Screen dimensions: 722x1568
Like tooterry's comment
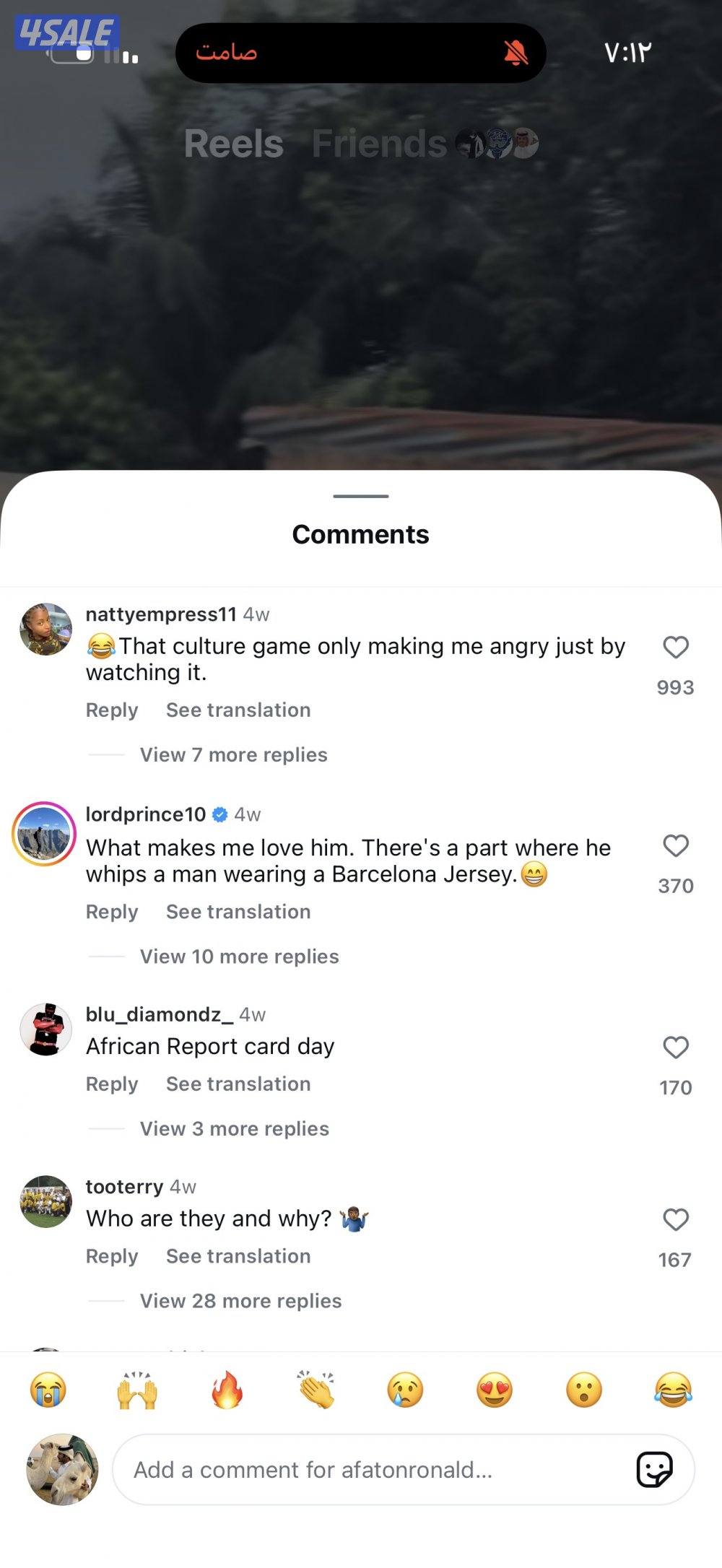[676, 1219]
